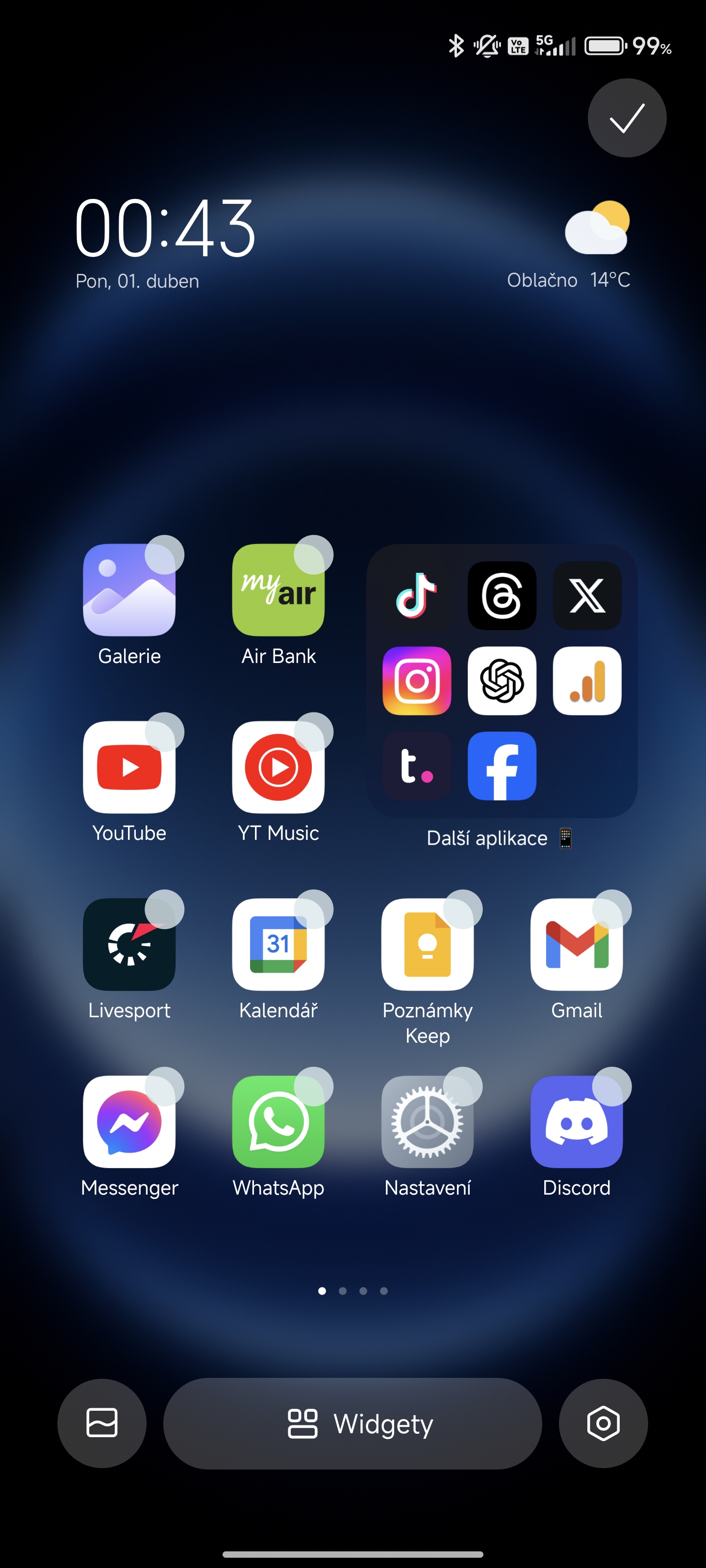
Task: Select the WhatsApp app icon
Action: pos(278,1121)
